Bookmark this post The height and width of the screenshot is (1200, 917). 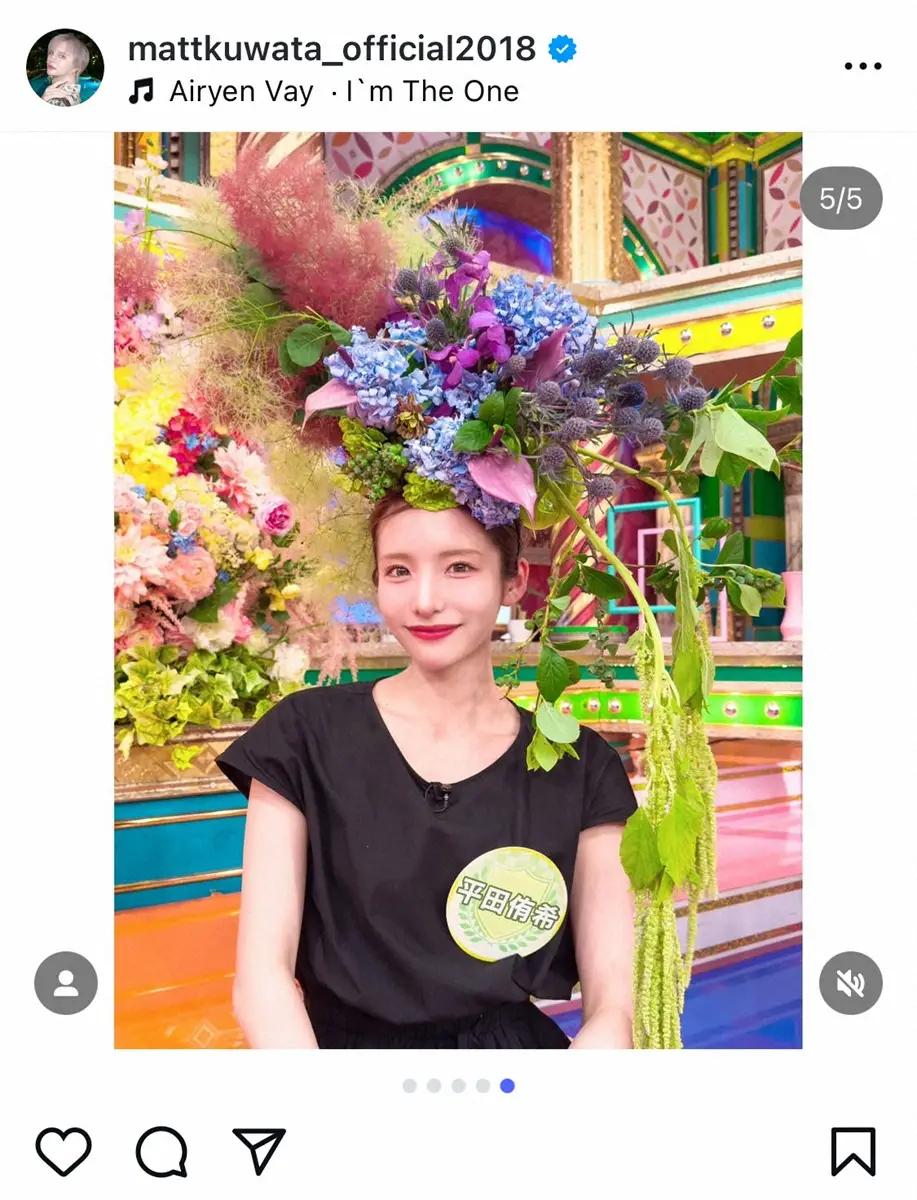(x=853, y=1151)
